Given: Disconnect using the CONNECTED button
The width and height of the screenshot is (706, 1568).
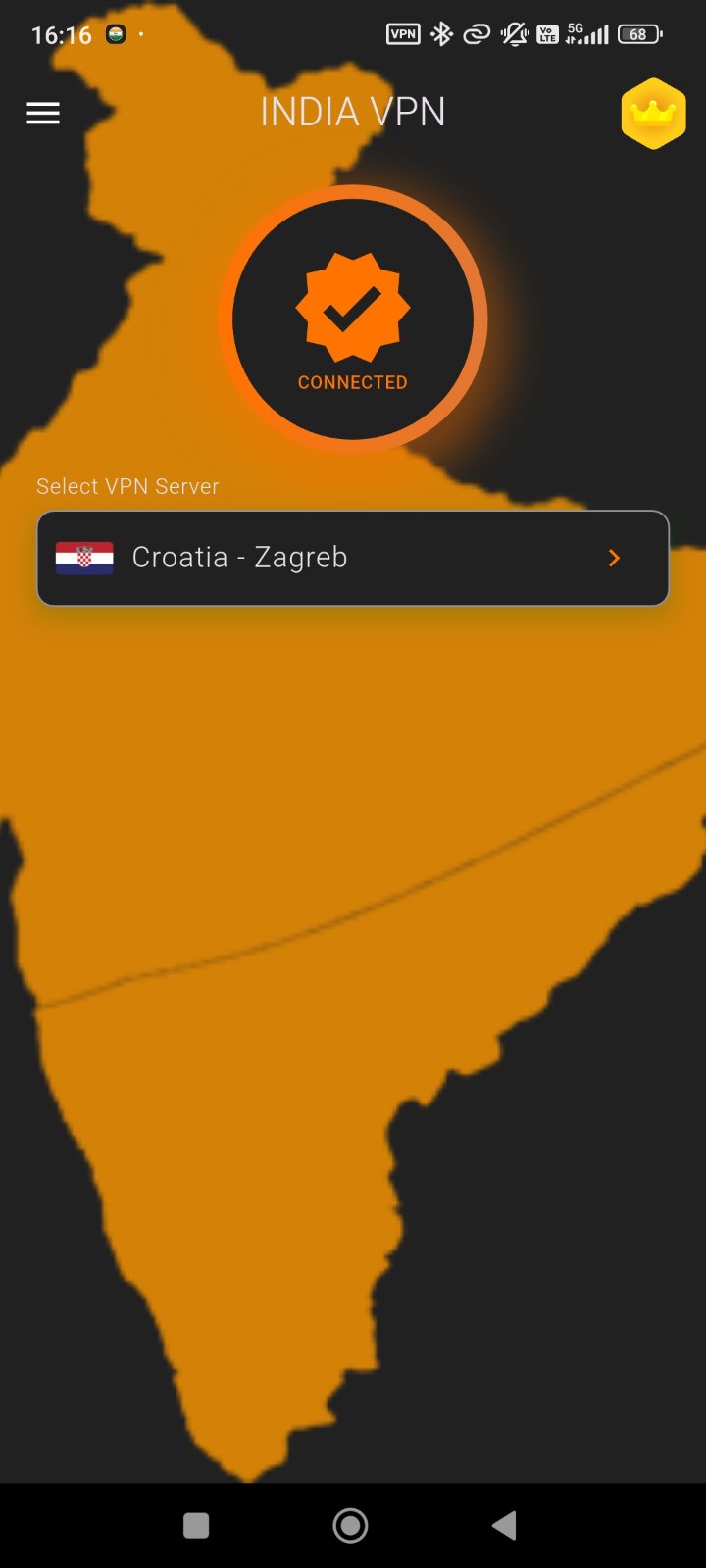Looking at the screenshot, I should tap(353, 319).
